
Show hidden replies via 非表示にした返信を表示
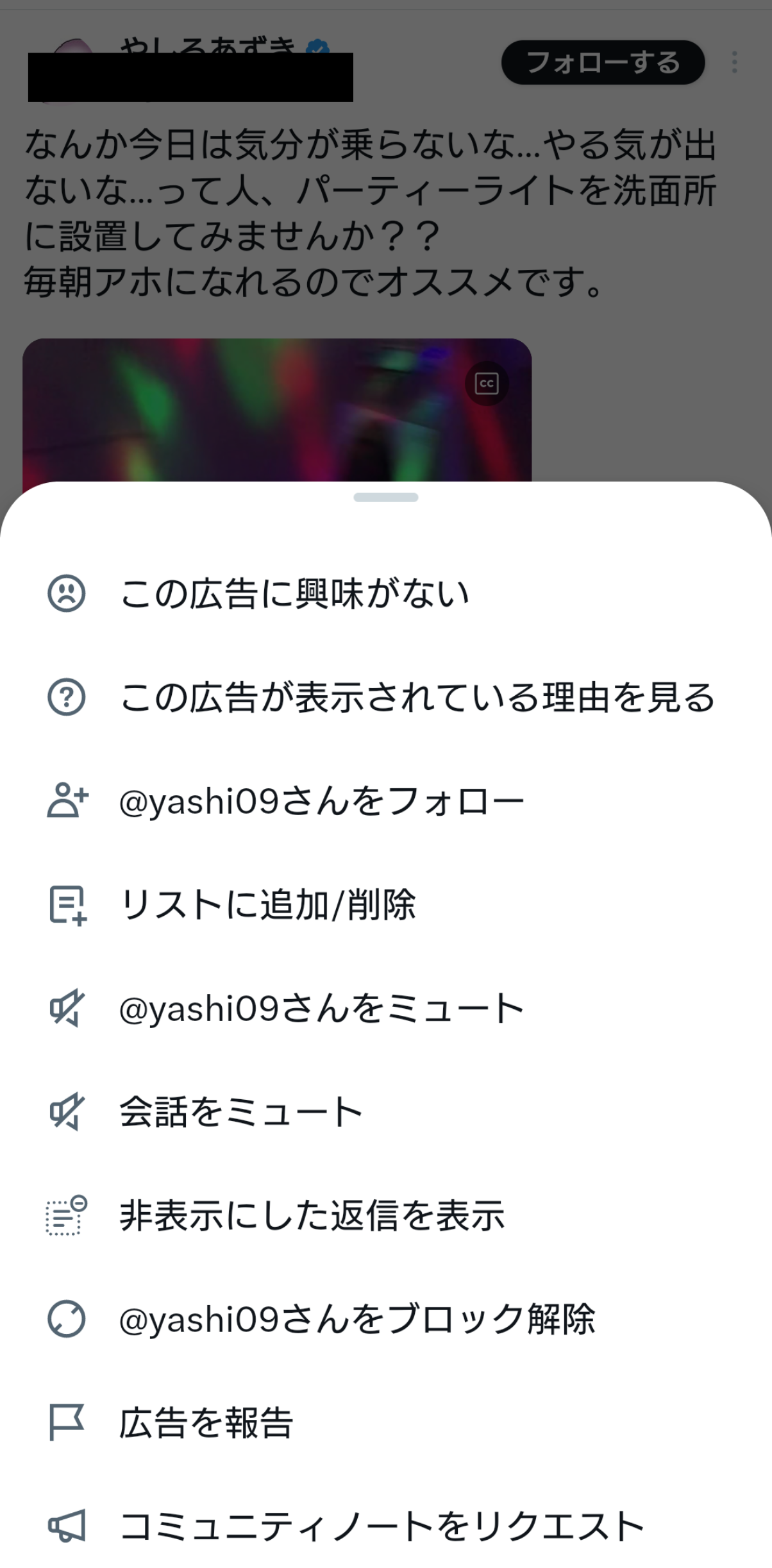[312, 1216]
